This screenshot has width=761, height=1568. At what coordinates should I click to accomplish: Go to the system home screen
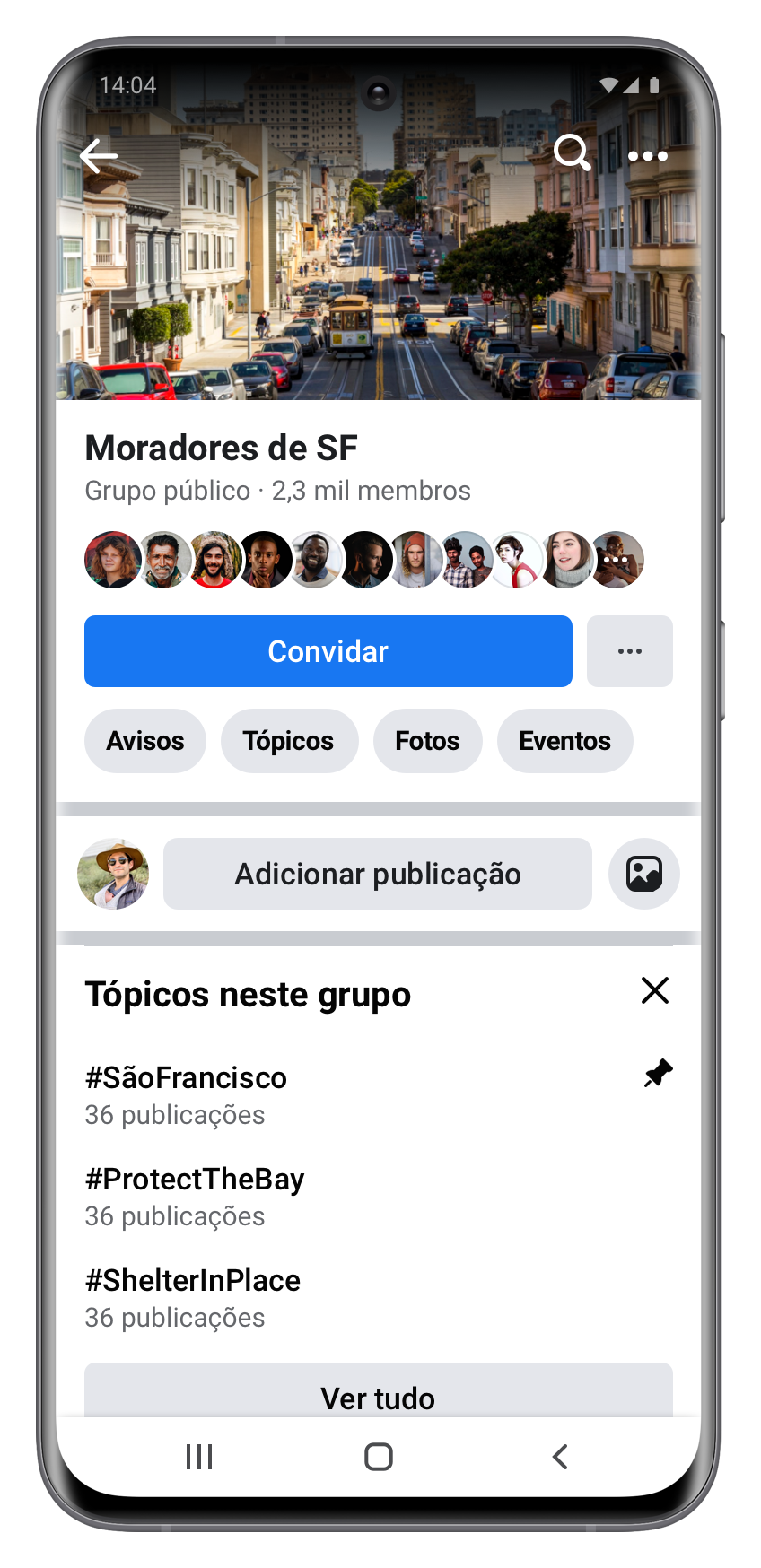(x=379, y=1457)
